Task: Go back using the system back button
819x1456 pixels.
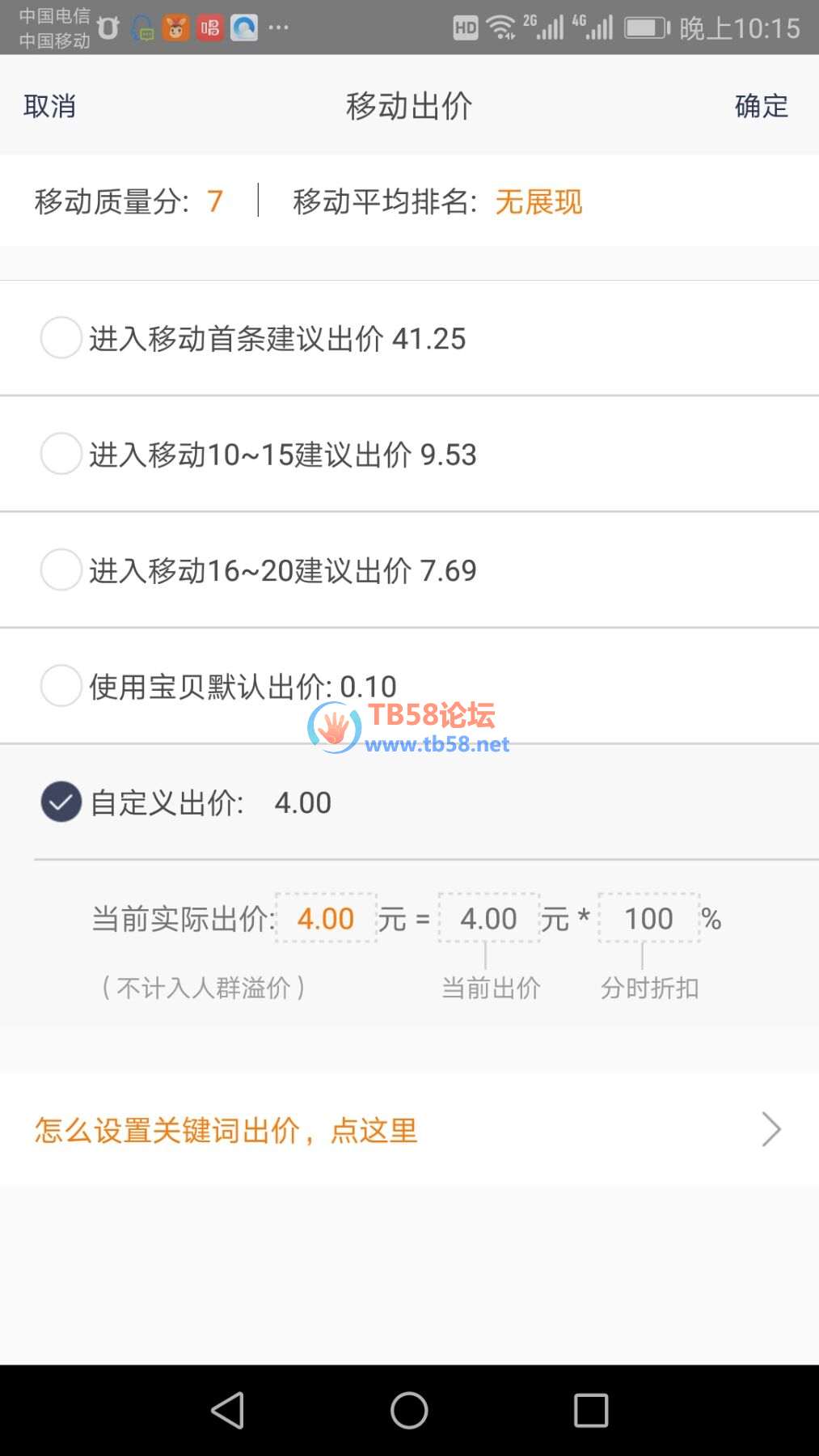Action: (x=227, y=1411)
